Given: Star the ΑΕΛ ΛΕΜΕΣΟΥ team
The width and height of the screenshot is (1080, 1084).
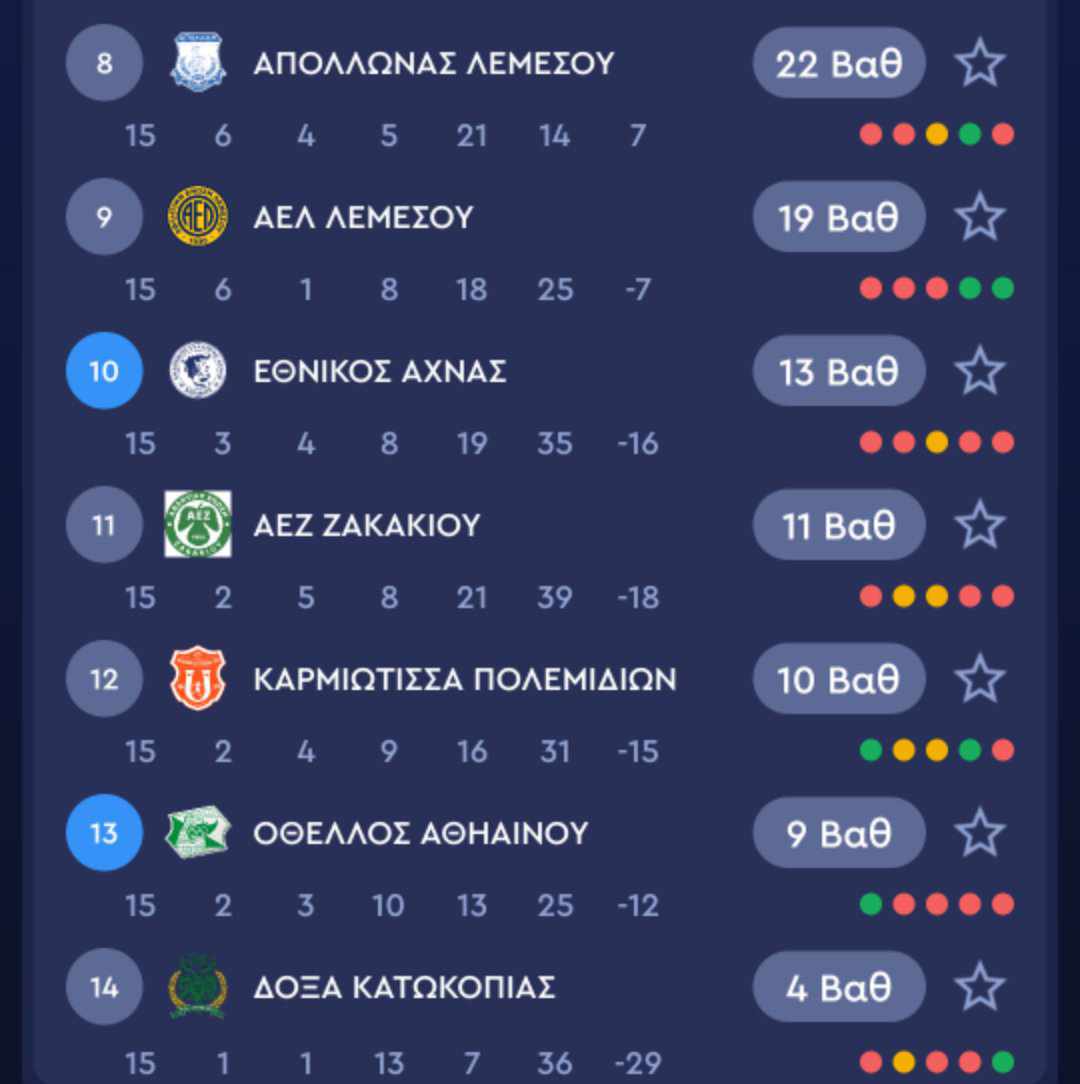Looking at the screenshot, I should pyautogui.click(x=979, y=218).
